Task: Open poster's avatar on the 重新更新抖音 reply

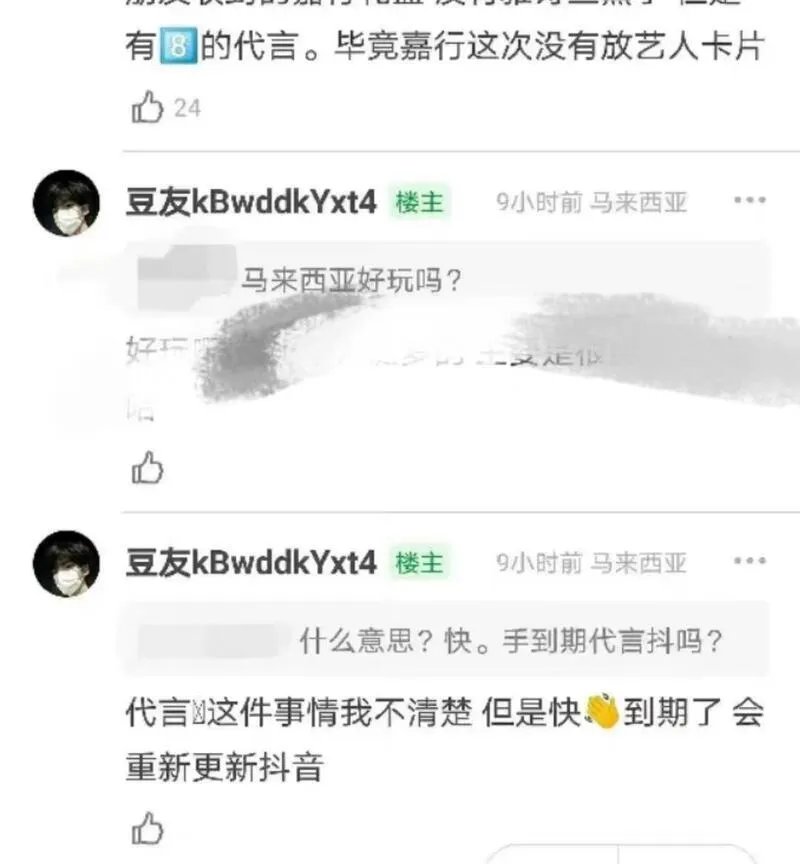Action: pyautogui.click(x=66, y=564)
